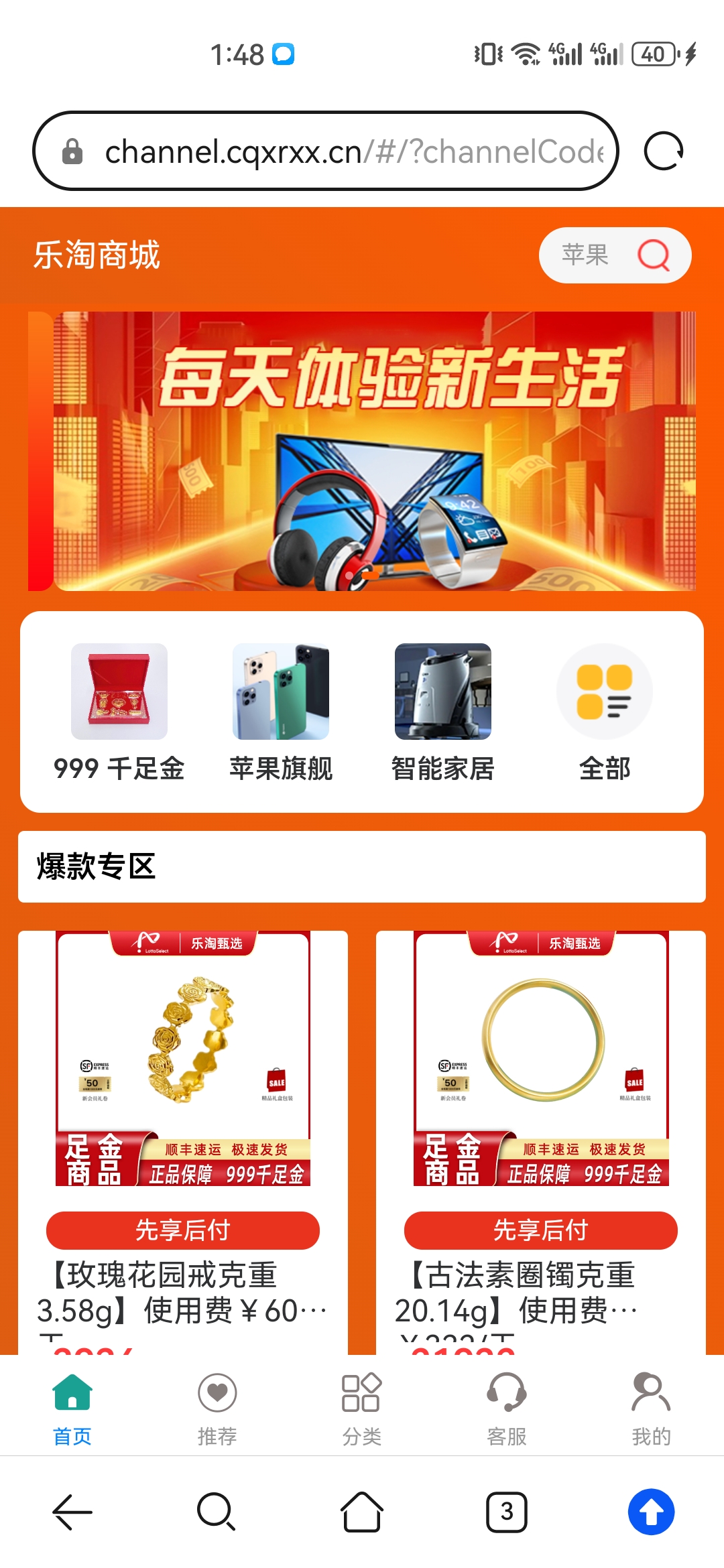Image resolution: width=724 pixels, height=1568 pixels.
Task: Open the 古法素圈镯 product card
Action: (541, 1142)
